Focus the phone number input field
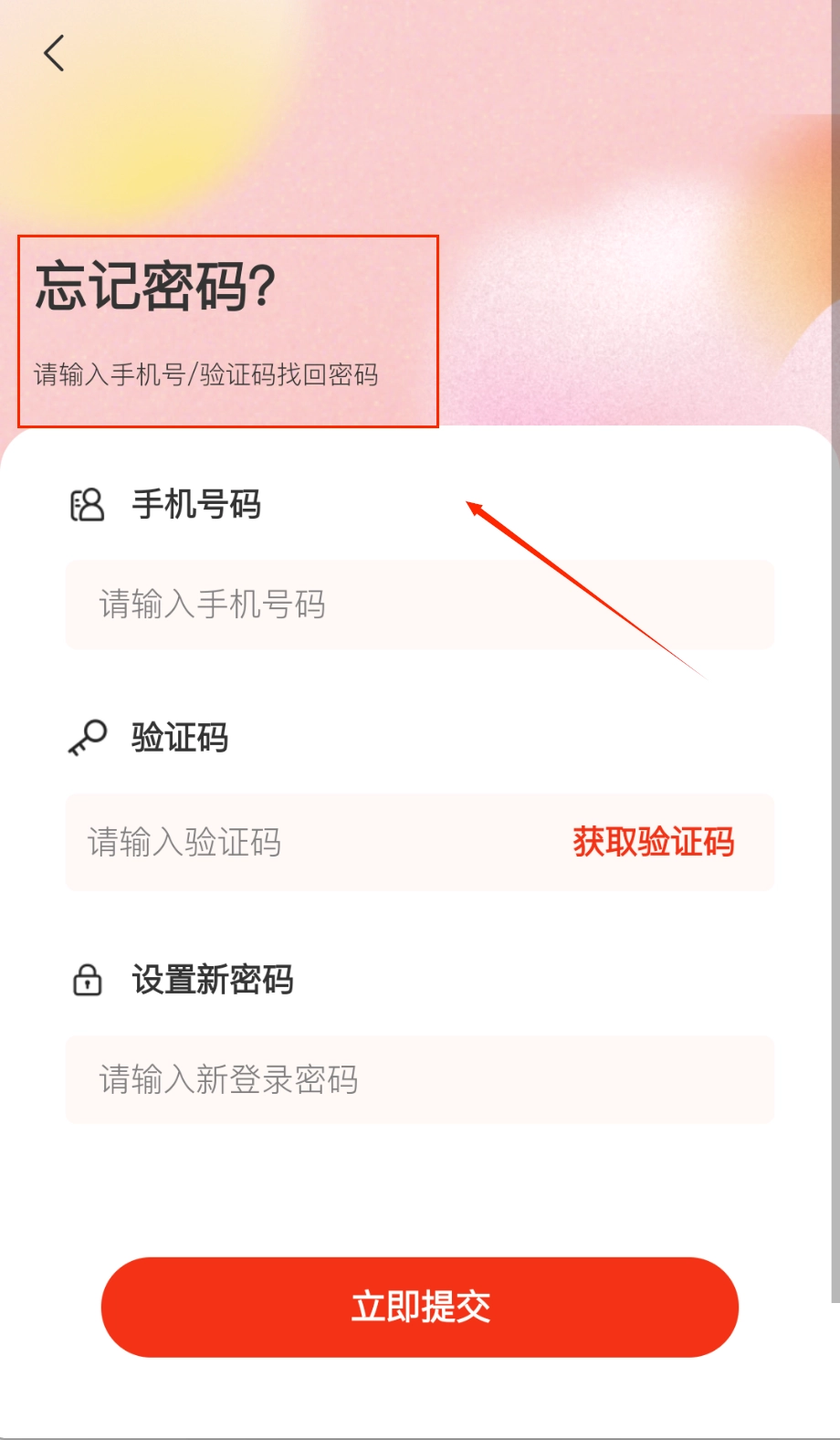 [419, 604]
